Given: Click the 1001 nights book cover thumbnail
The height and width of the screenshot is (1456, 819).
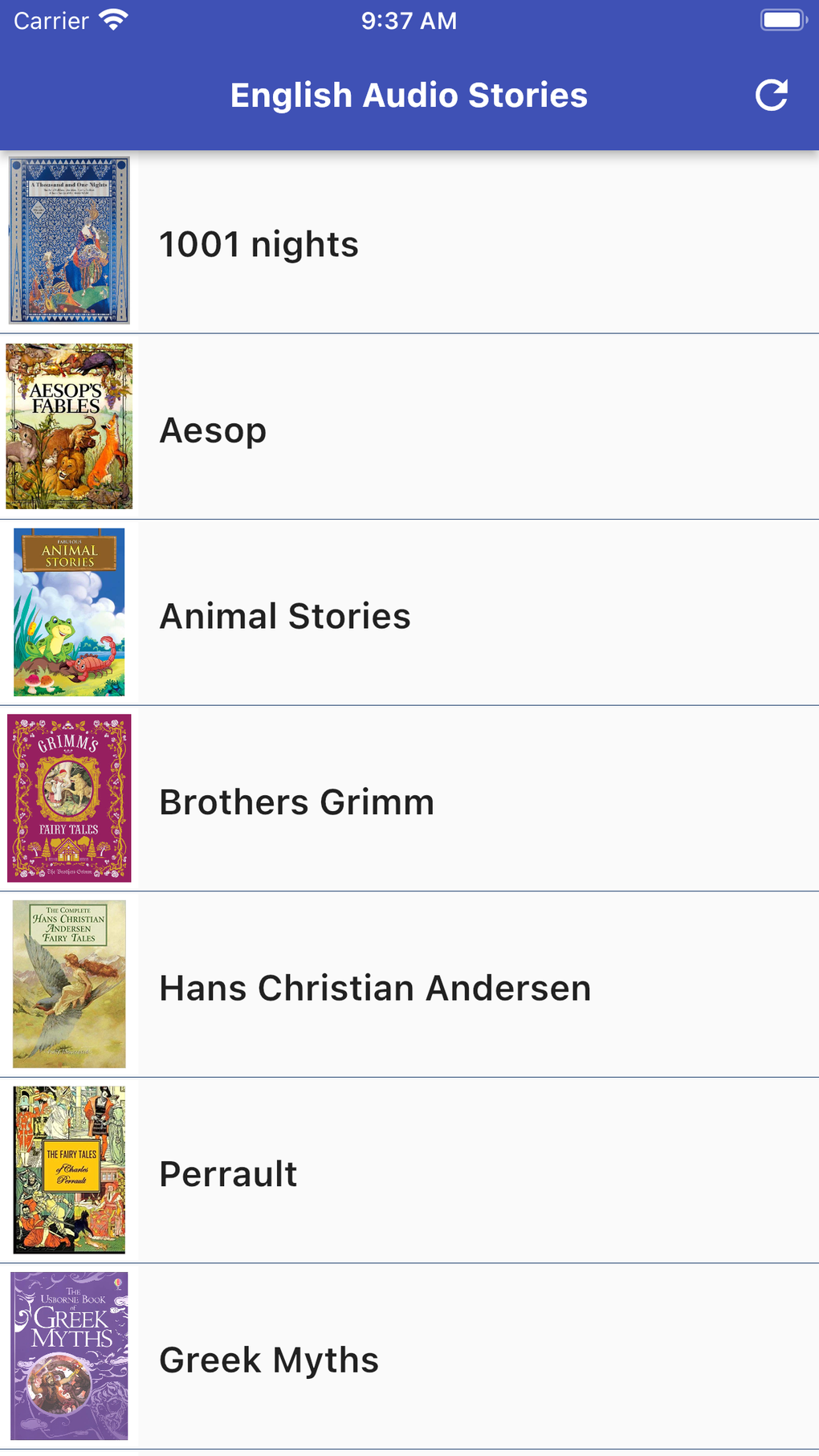Looking at the screenshot, I should pyautogui.click(x=70, y=241).
